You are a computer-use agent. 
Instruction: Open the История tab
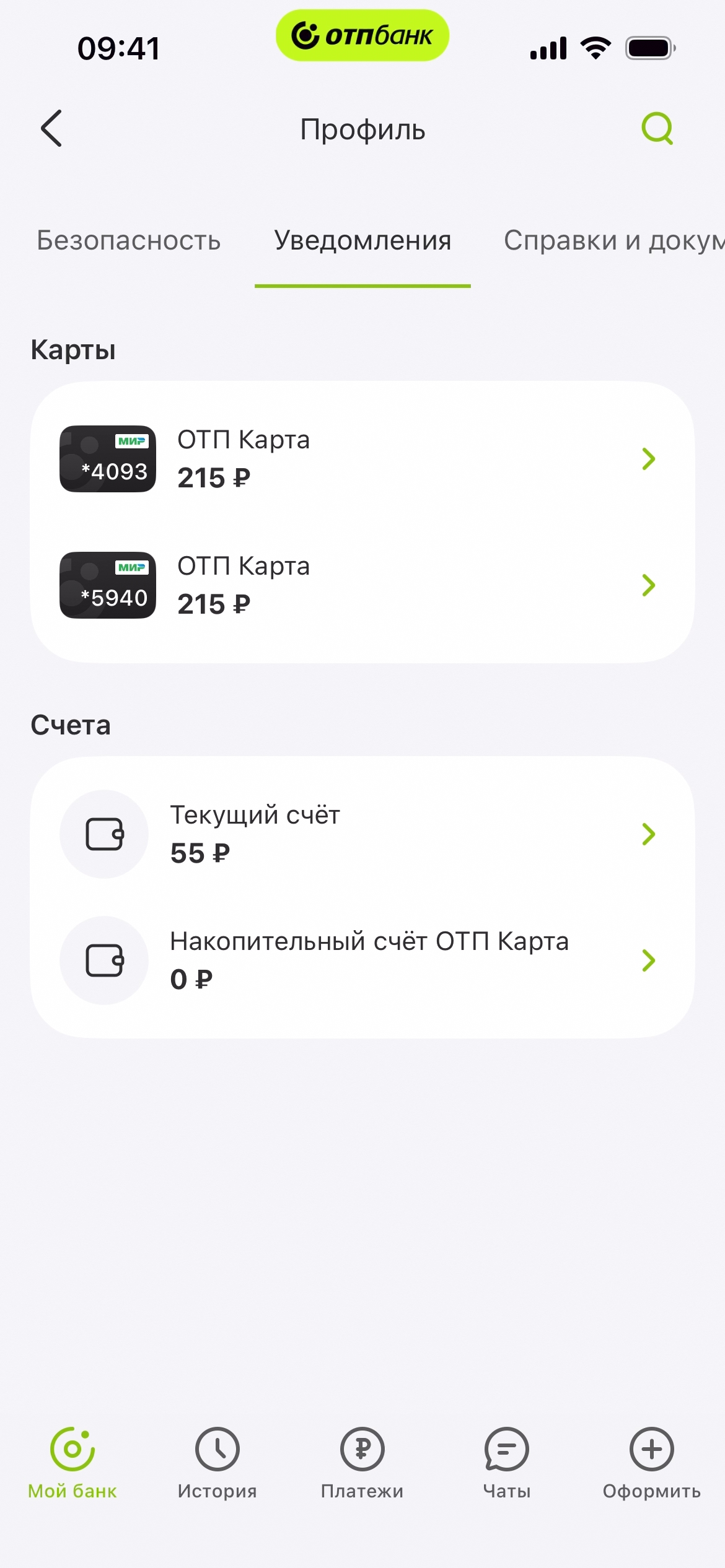(x=217, y=1464)
